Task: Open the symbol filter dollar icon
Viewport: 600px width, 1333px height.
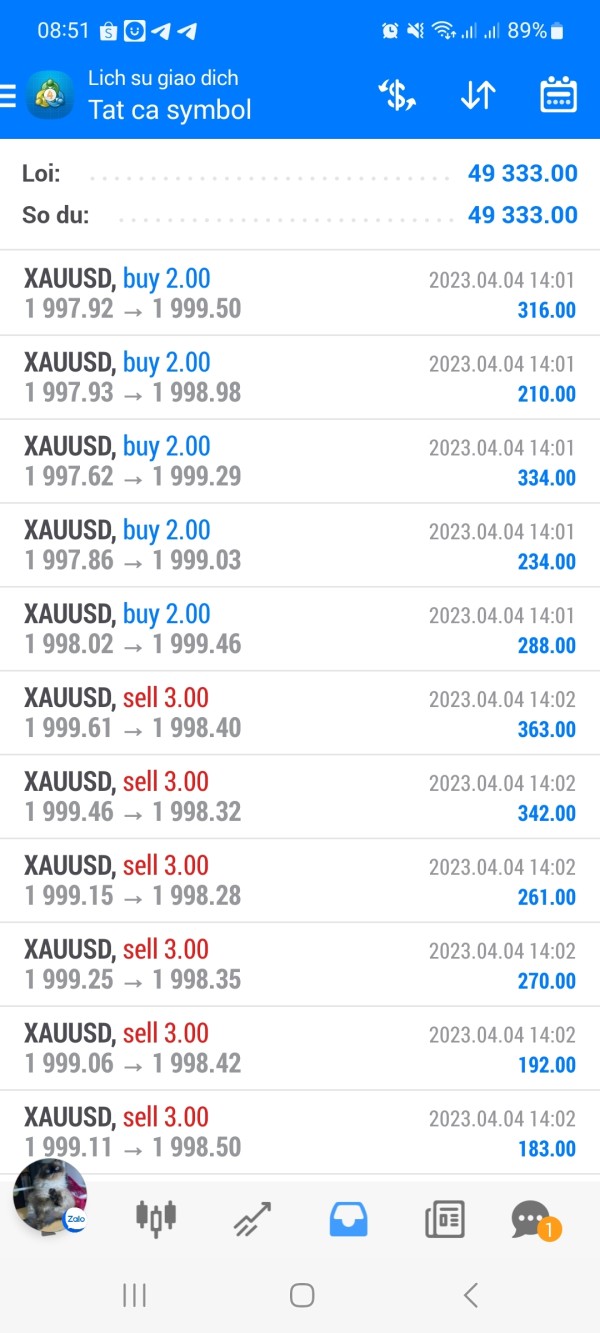Action: [397, 95]
